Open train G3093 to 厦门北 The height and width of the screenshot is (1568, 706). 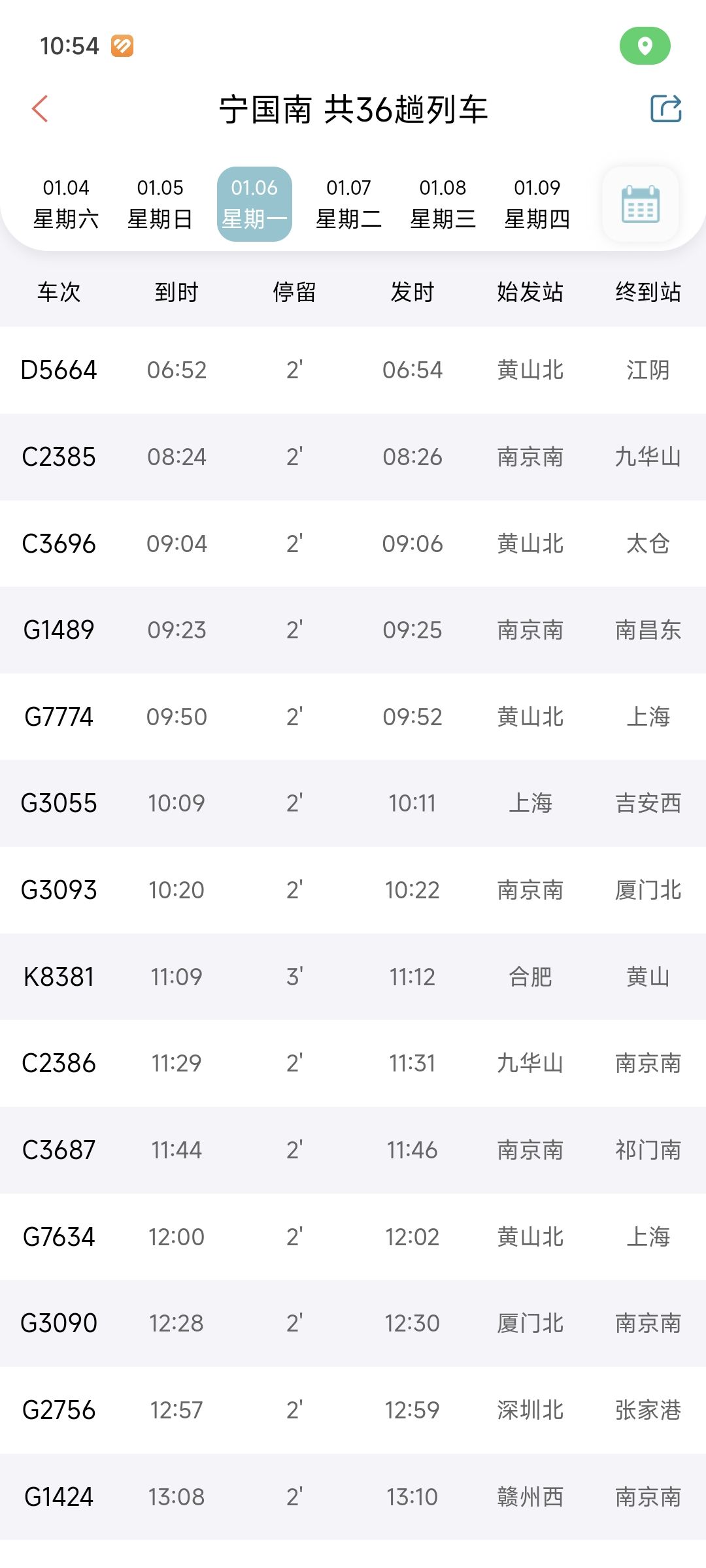(353, 890)
